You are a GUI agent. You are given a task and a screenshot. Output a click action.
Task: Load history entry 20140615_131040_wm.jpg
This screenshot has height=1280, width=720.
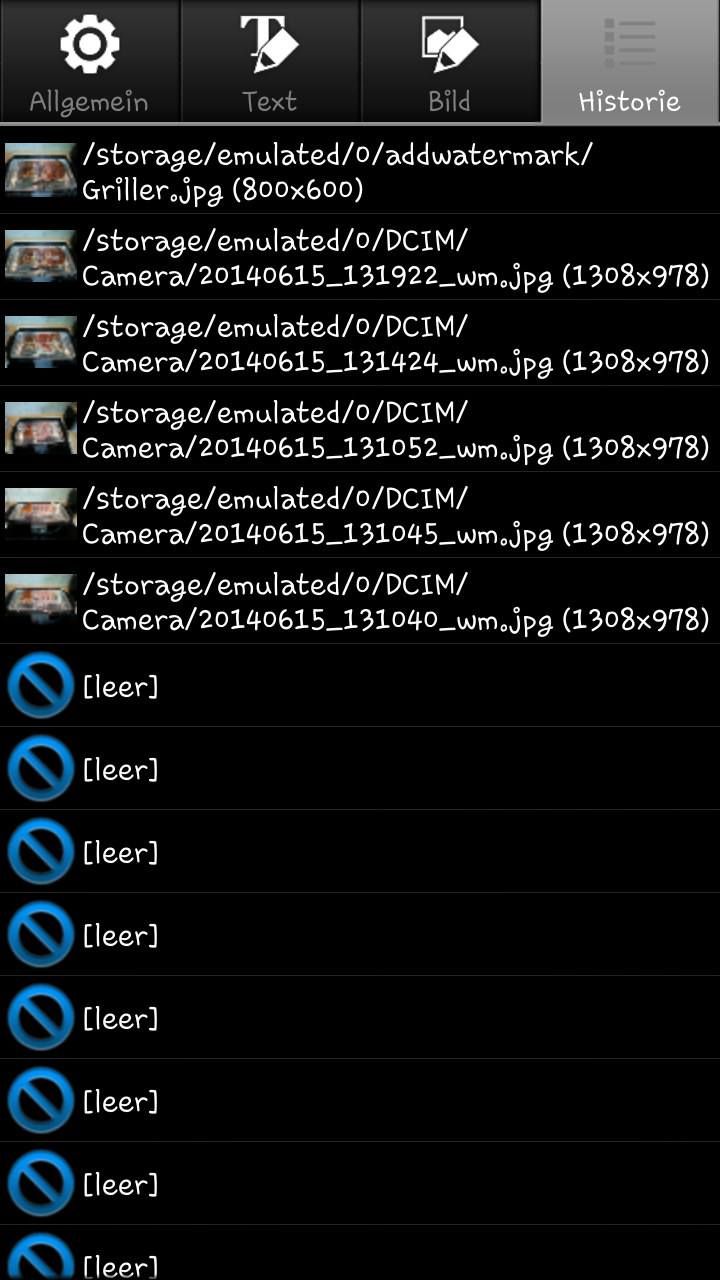(x=360, y=602)
